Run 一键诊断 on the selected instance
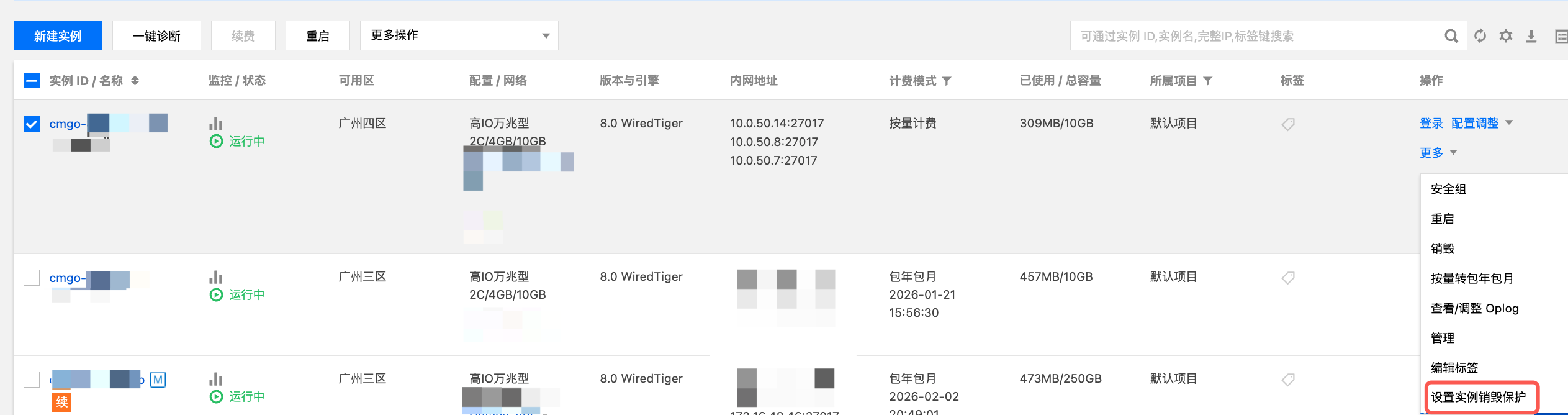Screen dimensions: 1568x415 coord(156,36)
